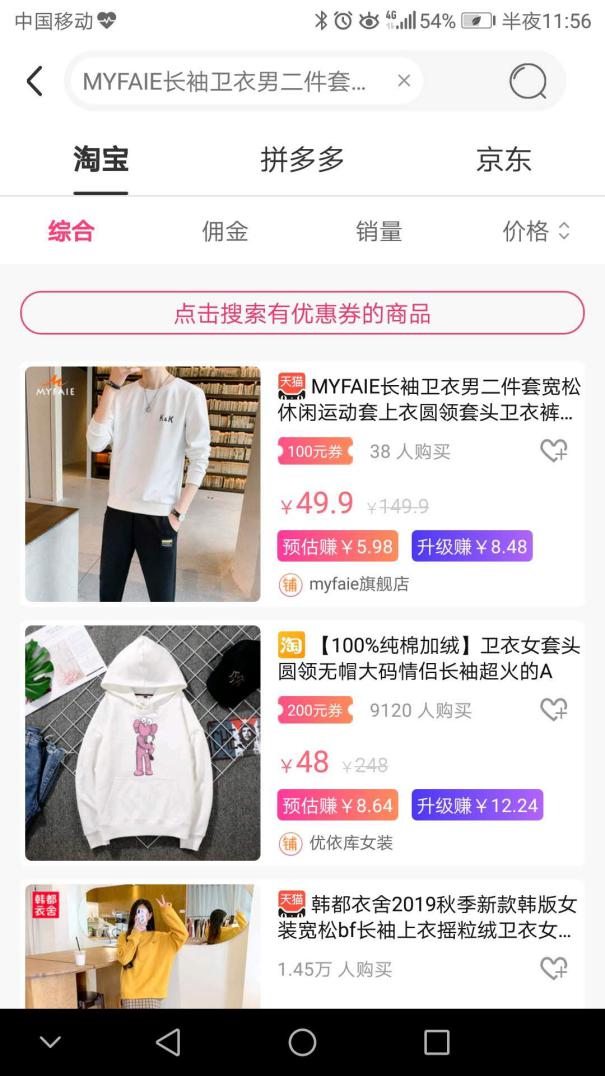
Task: Switch to the 淘宝 tab
Action: point(101,160)
